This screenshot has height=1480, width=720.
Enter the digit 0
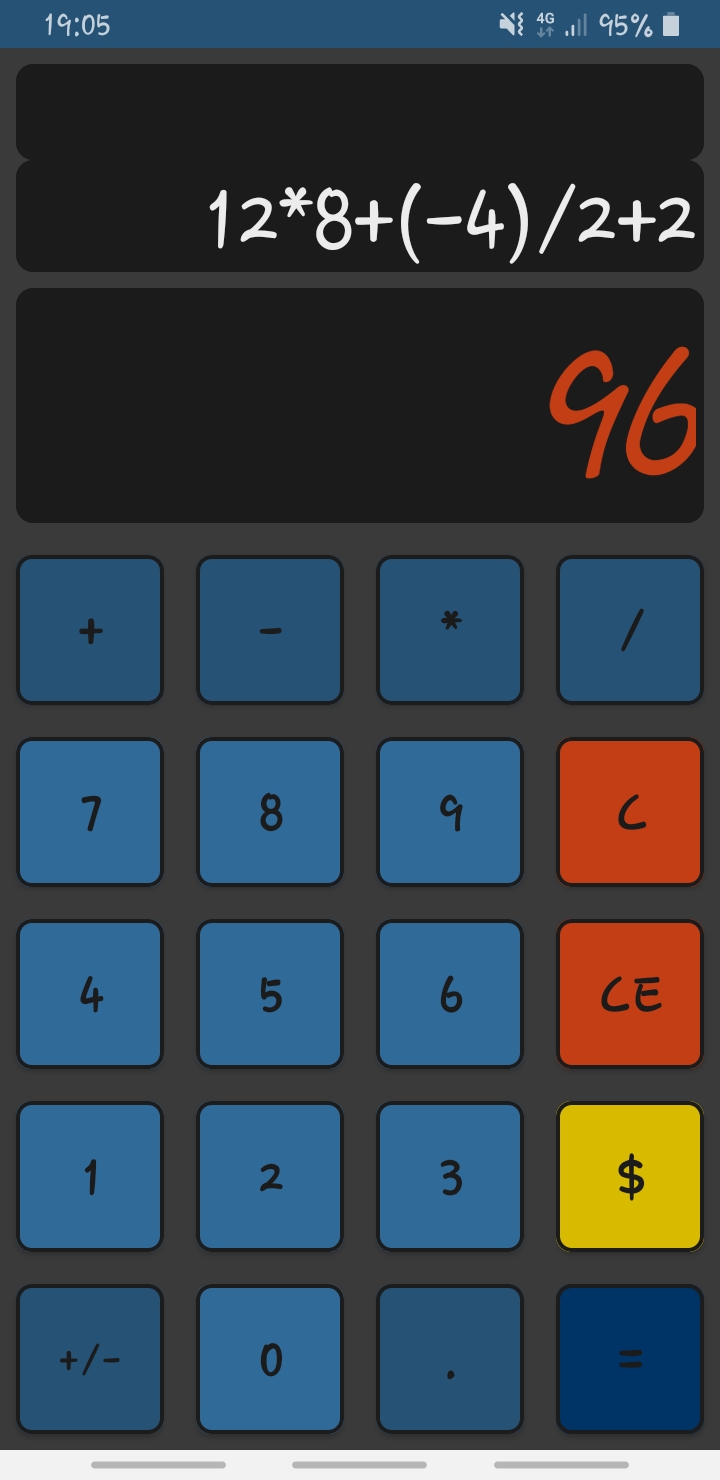pyautogui.click(x=270, y=1358)
